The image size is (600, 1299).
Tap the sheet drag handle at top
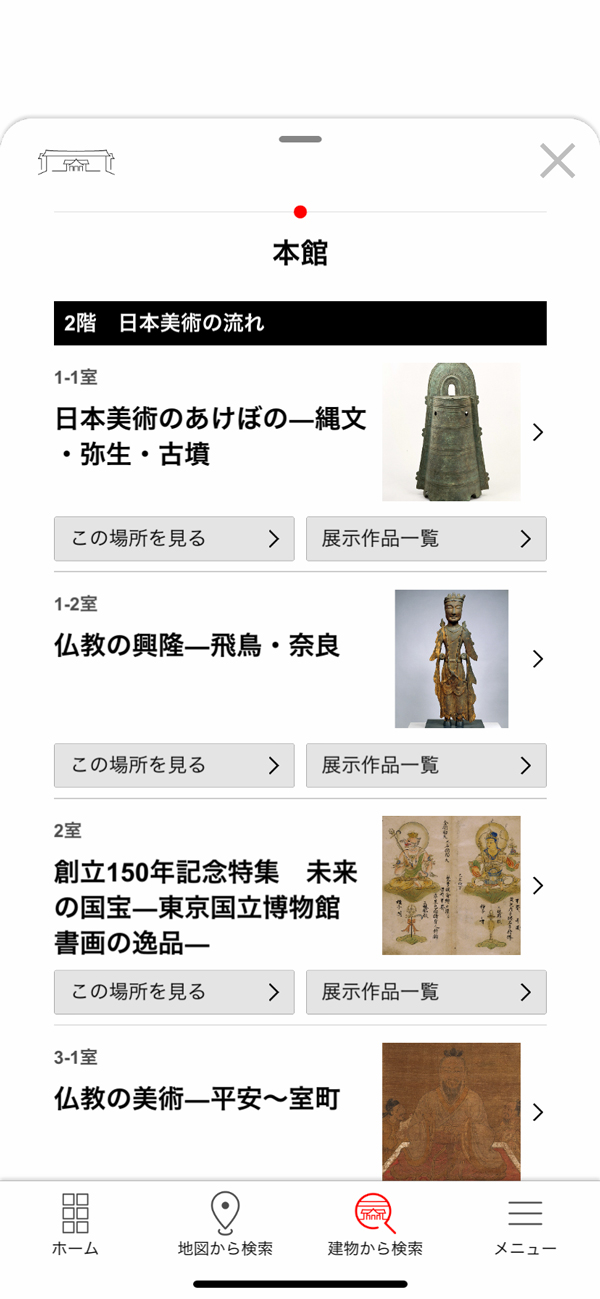[300, 139]
